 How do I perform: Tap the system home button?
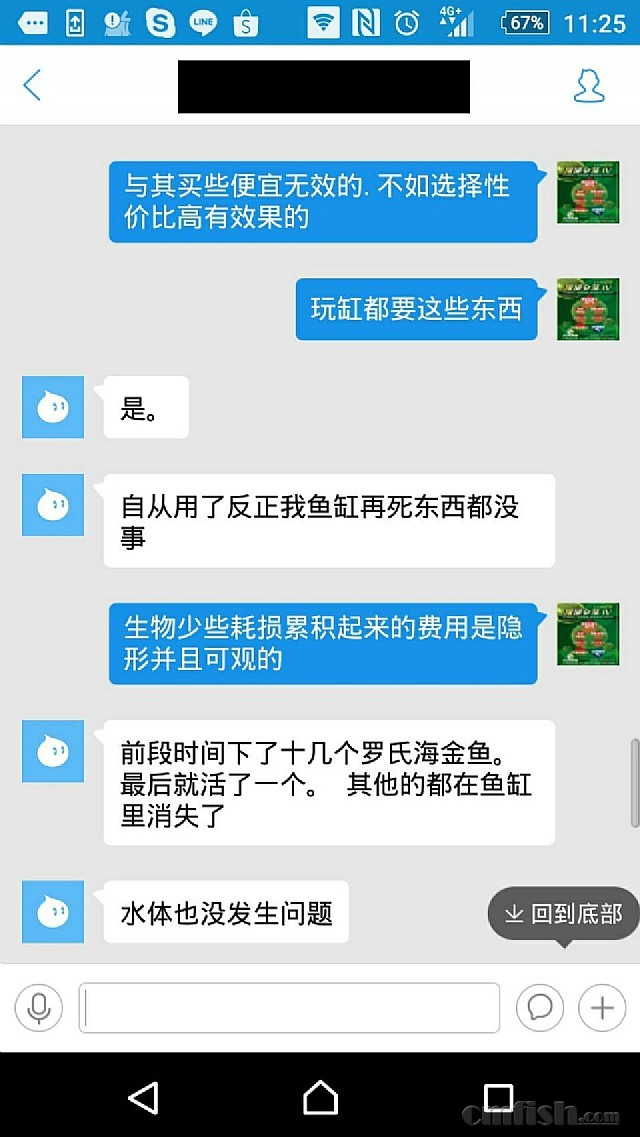320,1097
